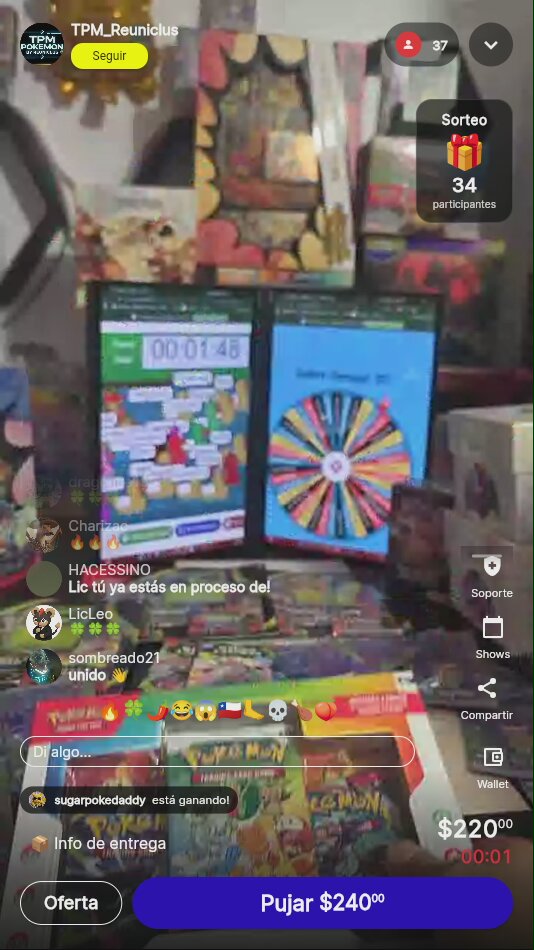
Task: Open the Shows calendar
Action: click(492, 637)
